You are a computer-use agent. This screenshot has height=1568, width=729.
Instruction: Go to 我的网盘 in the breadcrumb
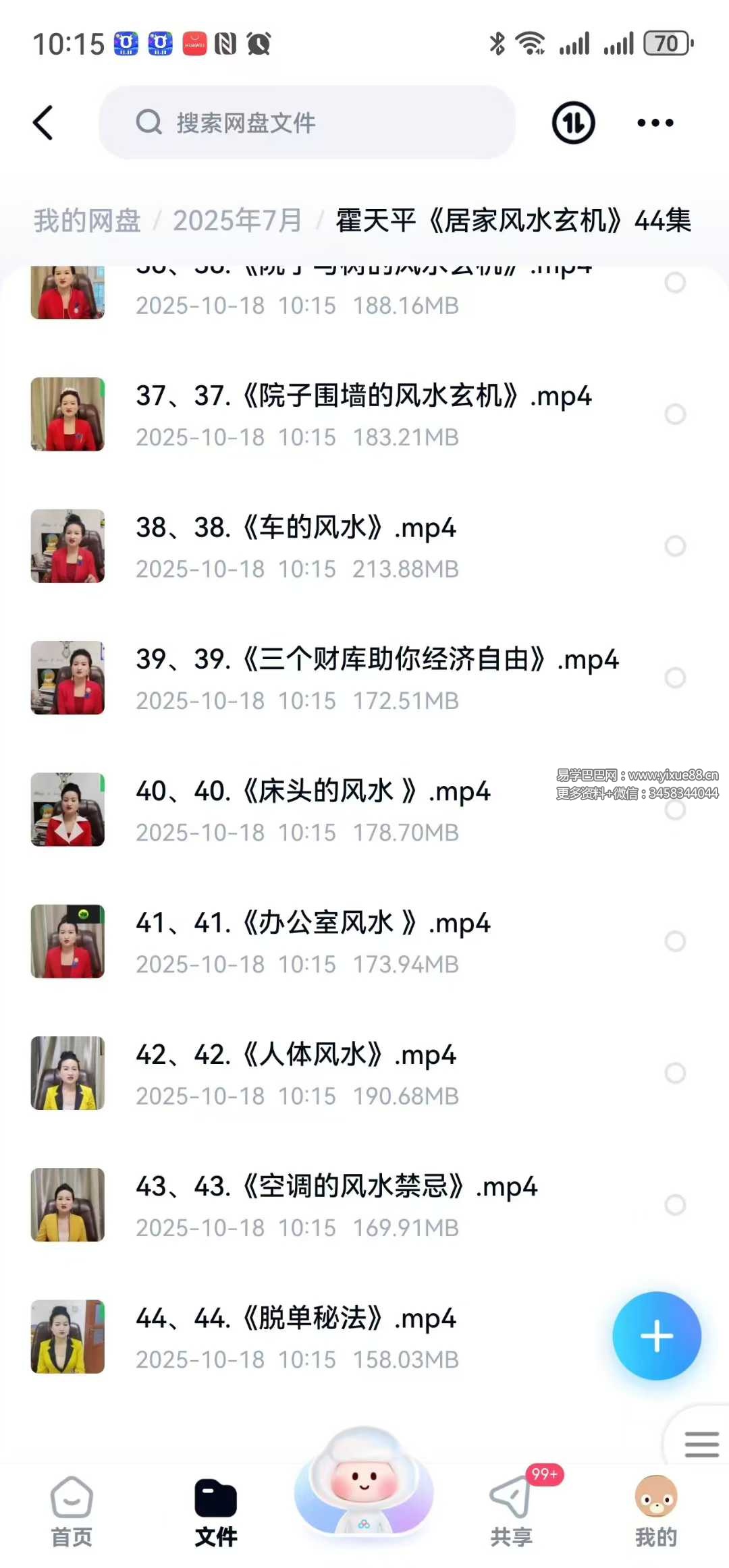coord(87,221)
